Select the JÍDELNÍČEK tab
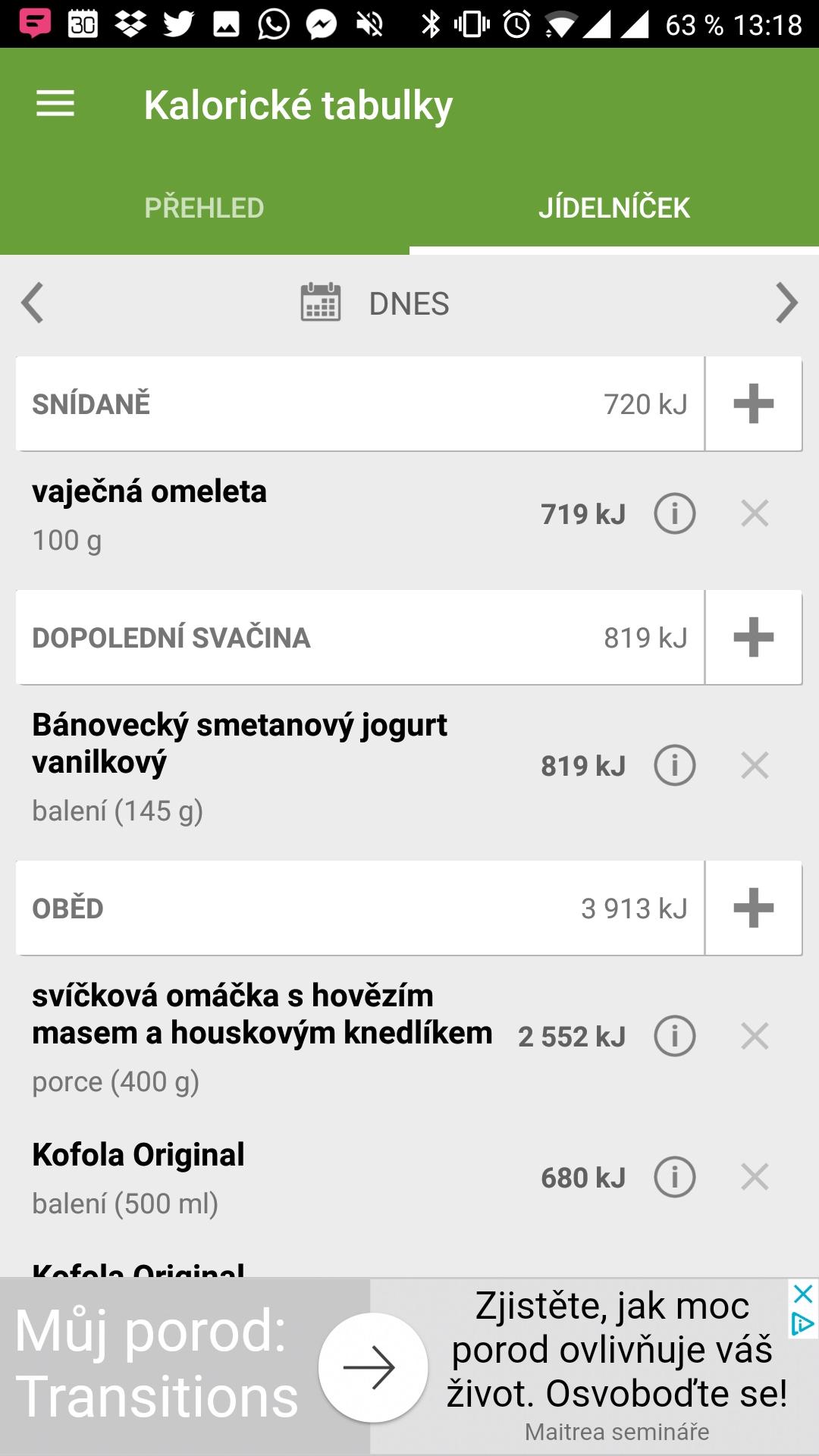Viewport: 819px width, 1456px height. tap(614, 208)
